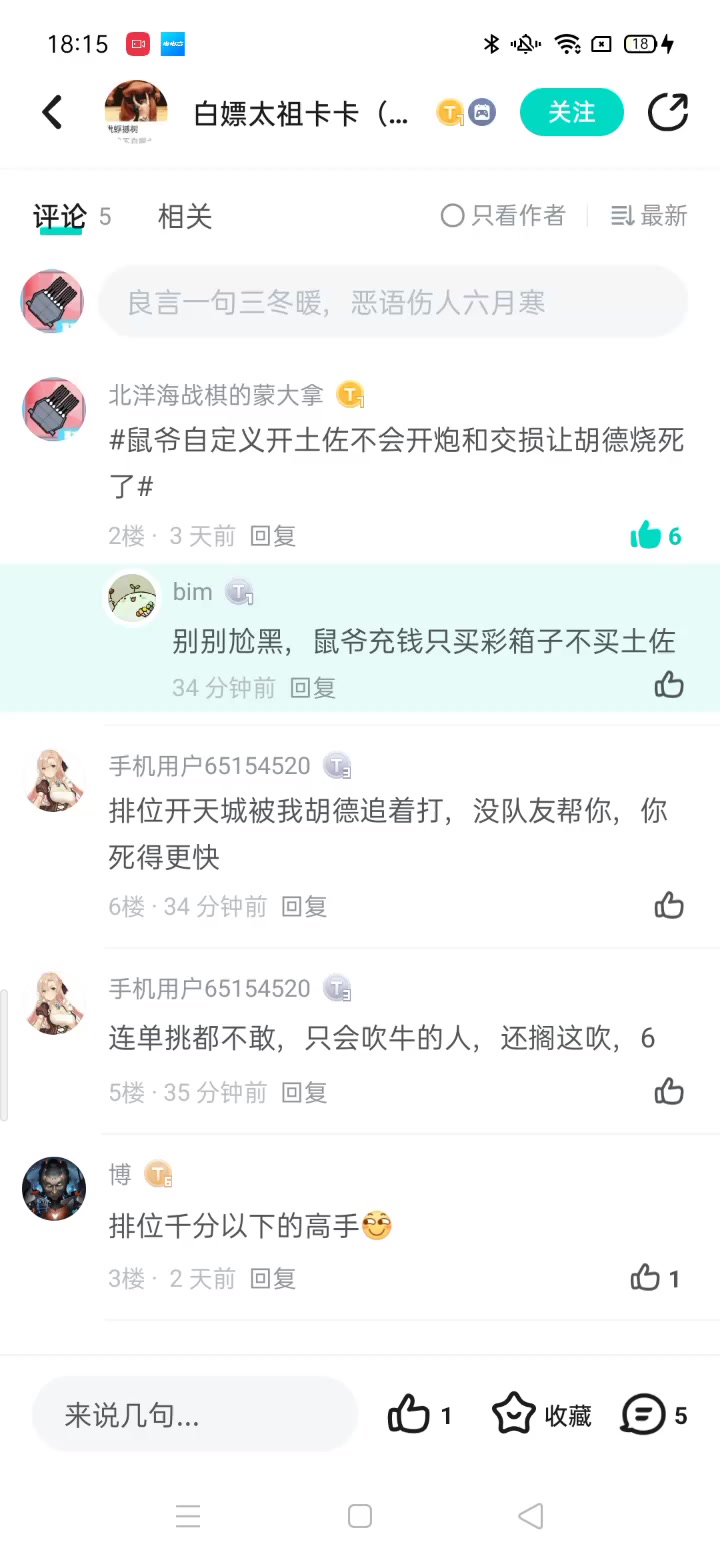Reply to the 5楼 comment
Screen dimensions: 720x1560
[304, 1092]
